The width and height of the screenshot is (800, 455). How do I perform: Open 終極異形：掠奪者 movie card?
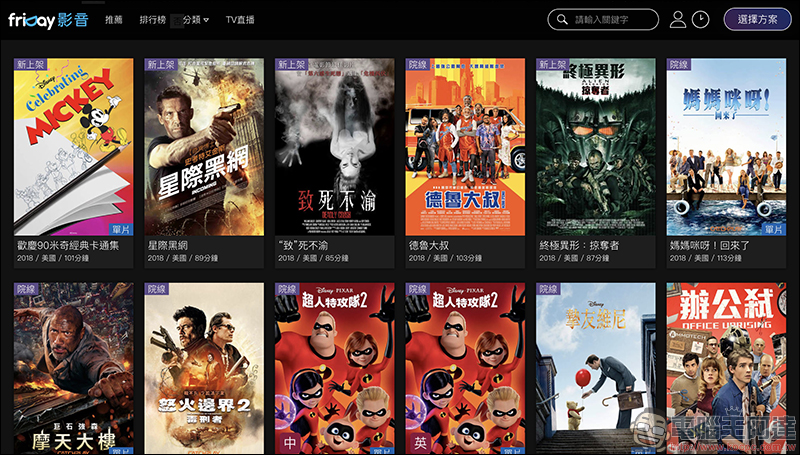(596, 146)
